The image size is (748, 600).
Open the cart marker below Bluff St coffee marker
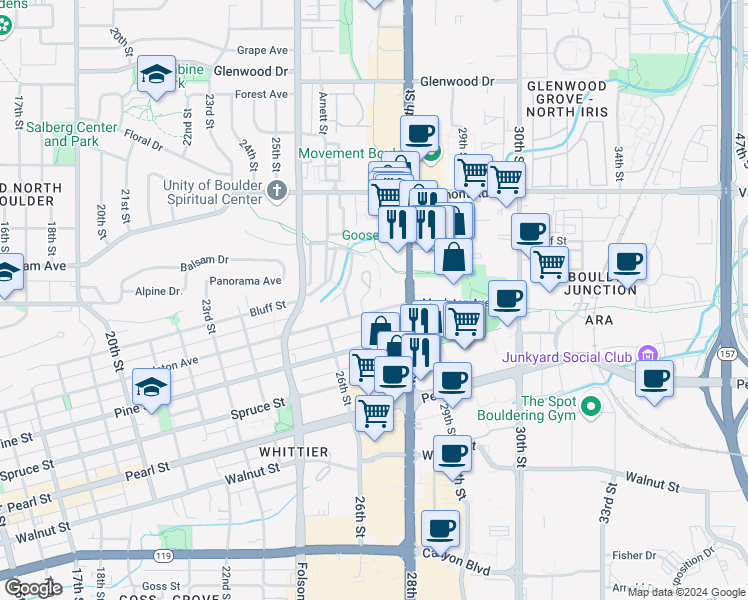point(550,266)
